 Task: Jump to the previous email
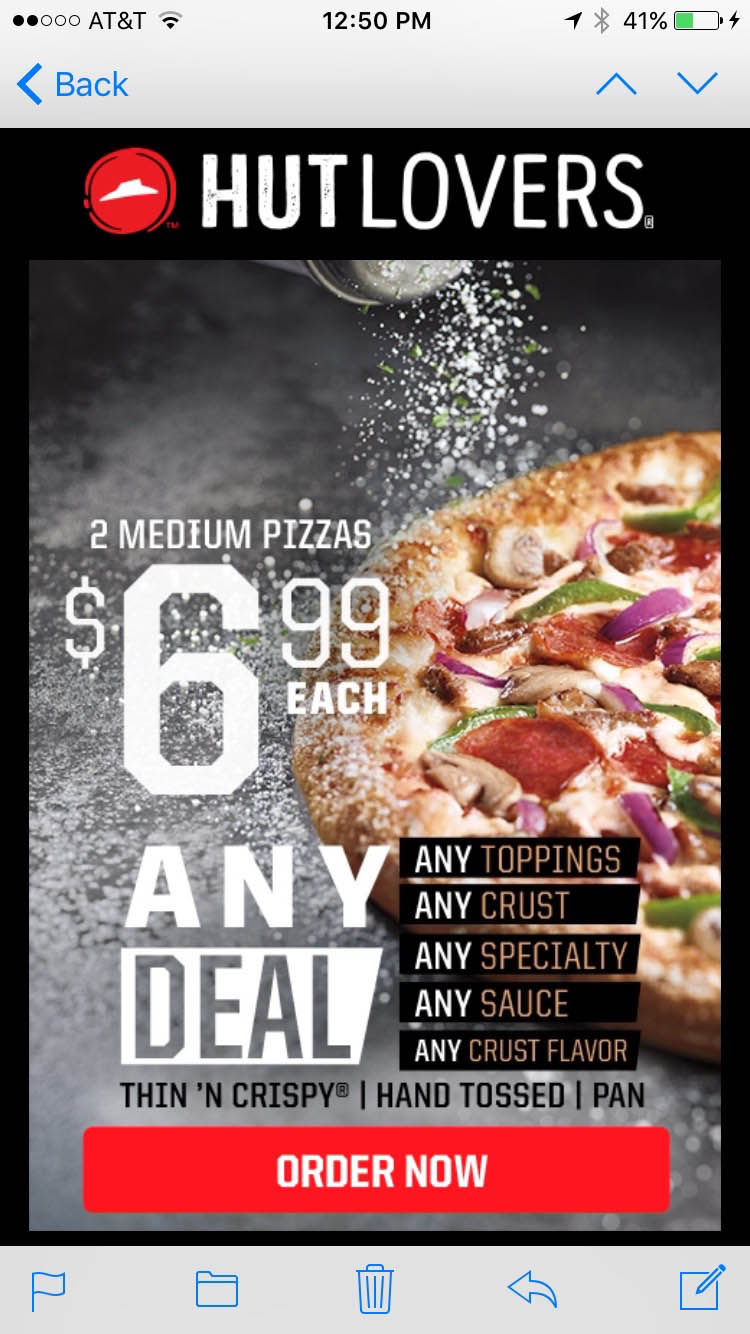pyautogui.click(x=616, y=84)
